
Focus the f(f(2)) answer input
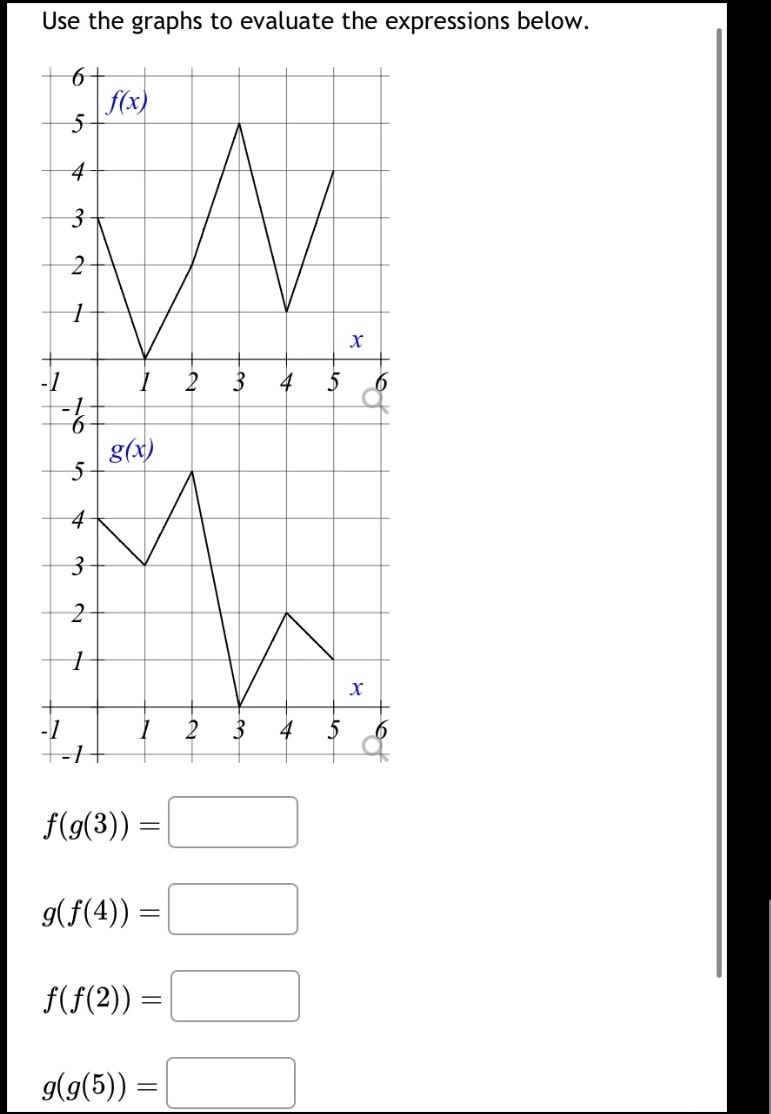pyautogui.click(x=234, y=996)
